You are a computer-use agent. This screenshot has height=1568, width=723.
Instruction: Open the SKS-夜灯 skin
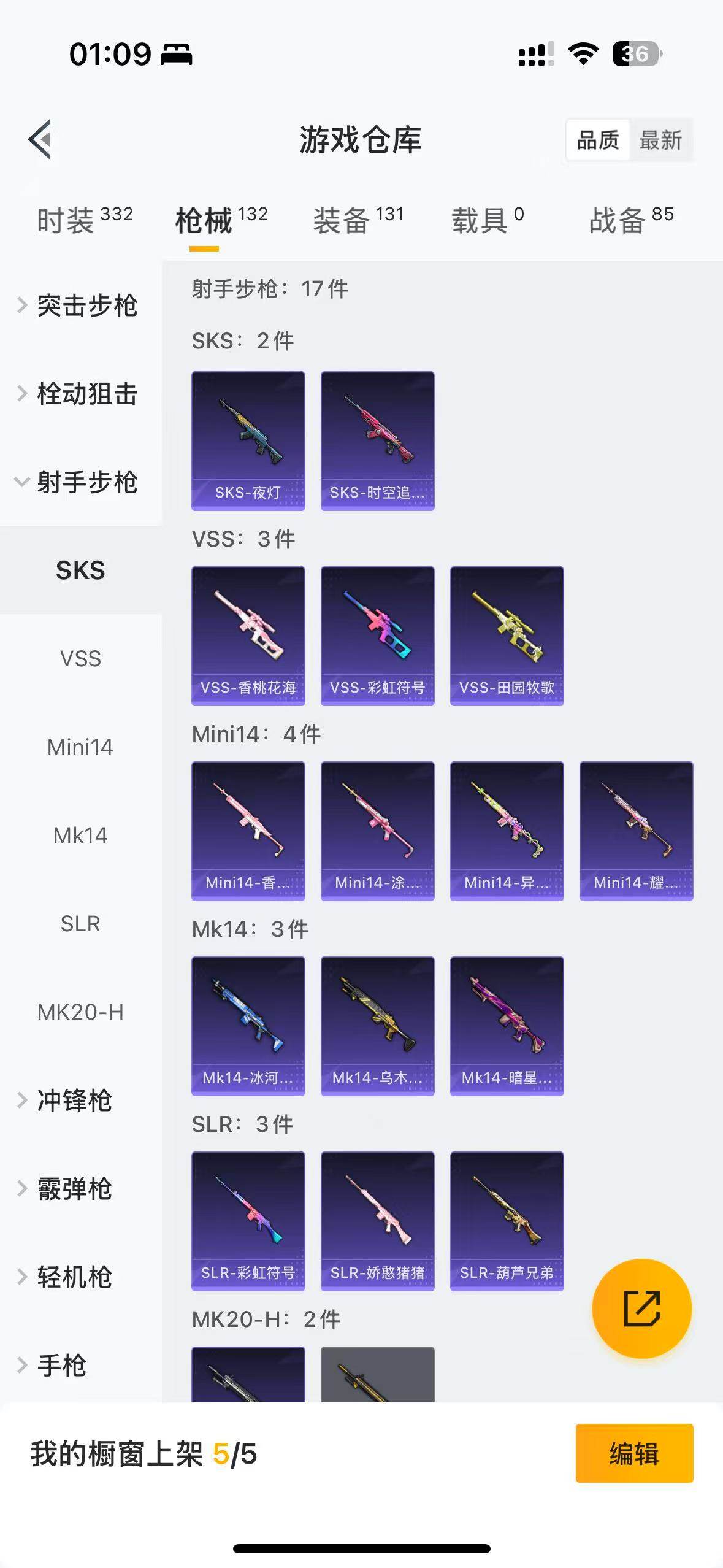(248, 440)
